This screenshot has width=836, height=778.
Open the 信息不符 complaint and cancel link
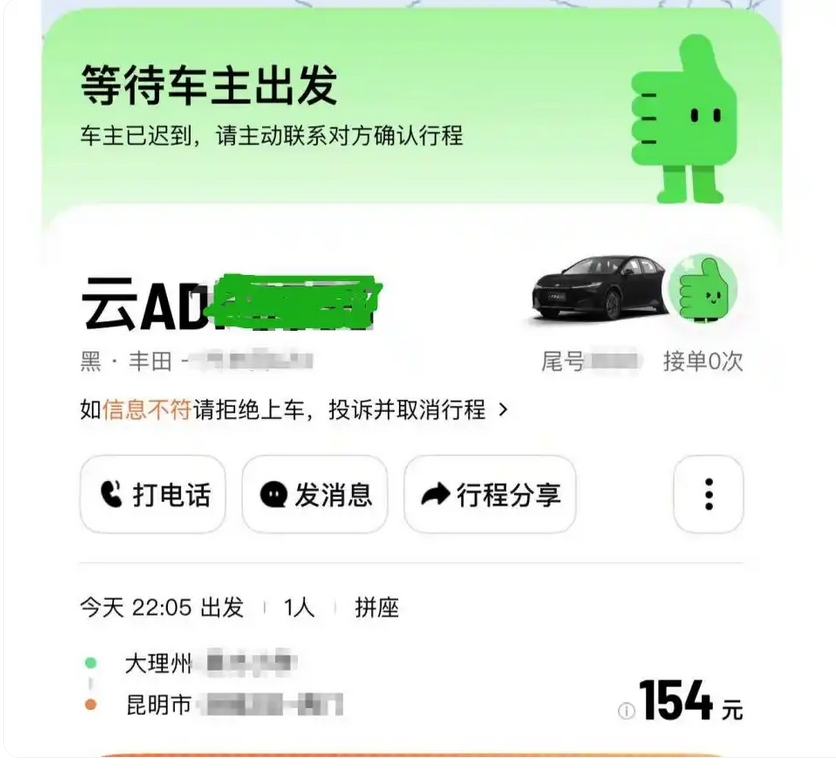295,410
